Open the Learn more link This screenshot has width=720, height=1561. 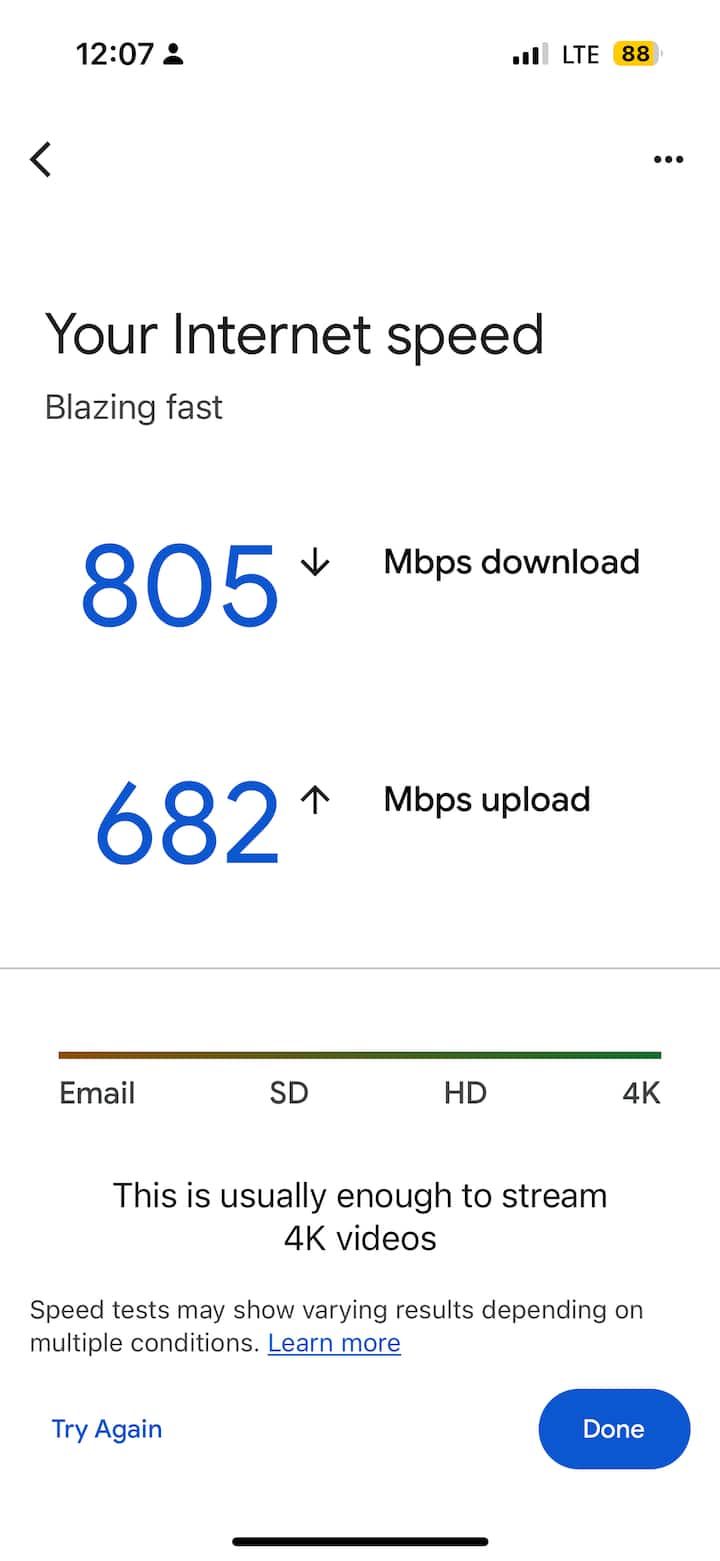(x=334, y=1343)
